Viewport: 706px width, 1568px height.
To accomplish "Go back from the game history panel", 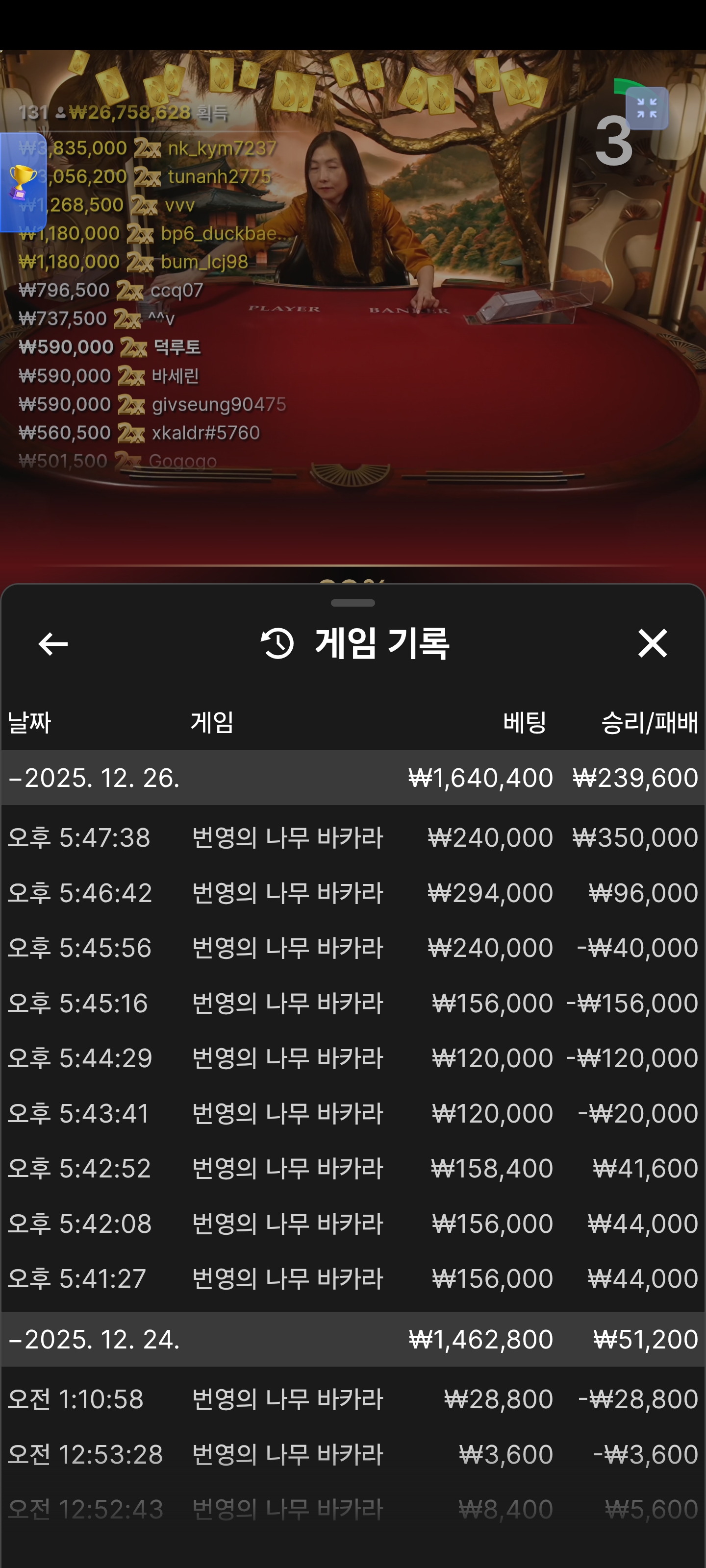I will [53, 643].
